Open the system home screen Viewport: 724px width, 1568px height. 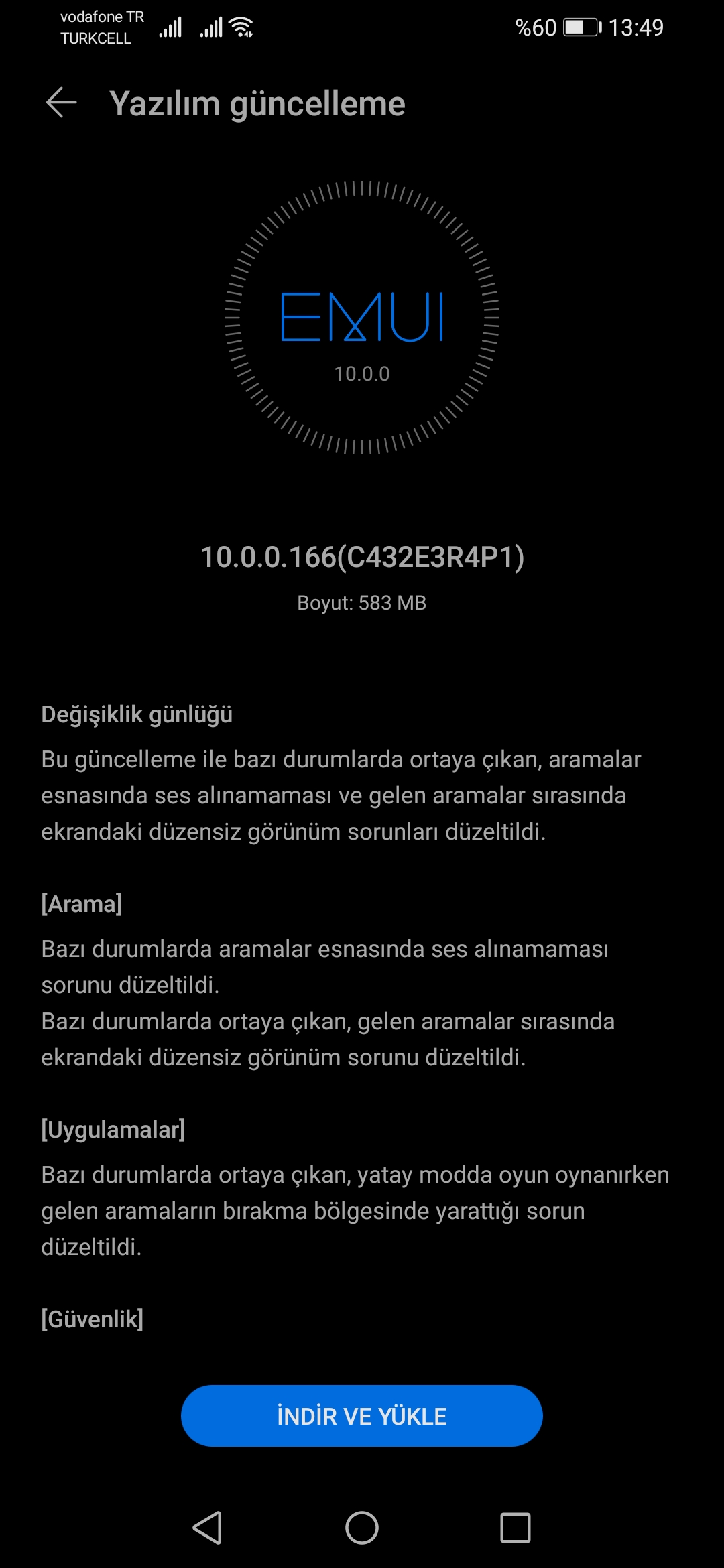[362, 1528]
